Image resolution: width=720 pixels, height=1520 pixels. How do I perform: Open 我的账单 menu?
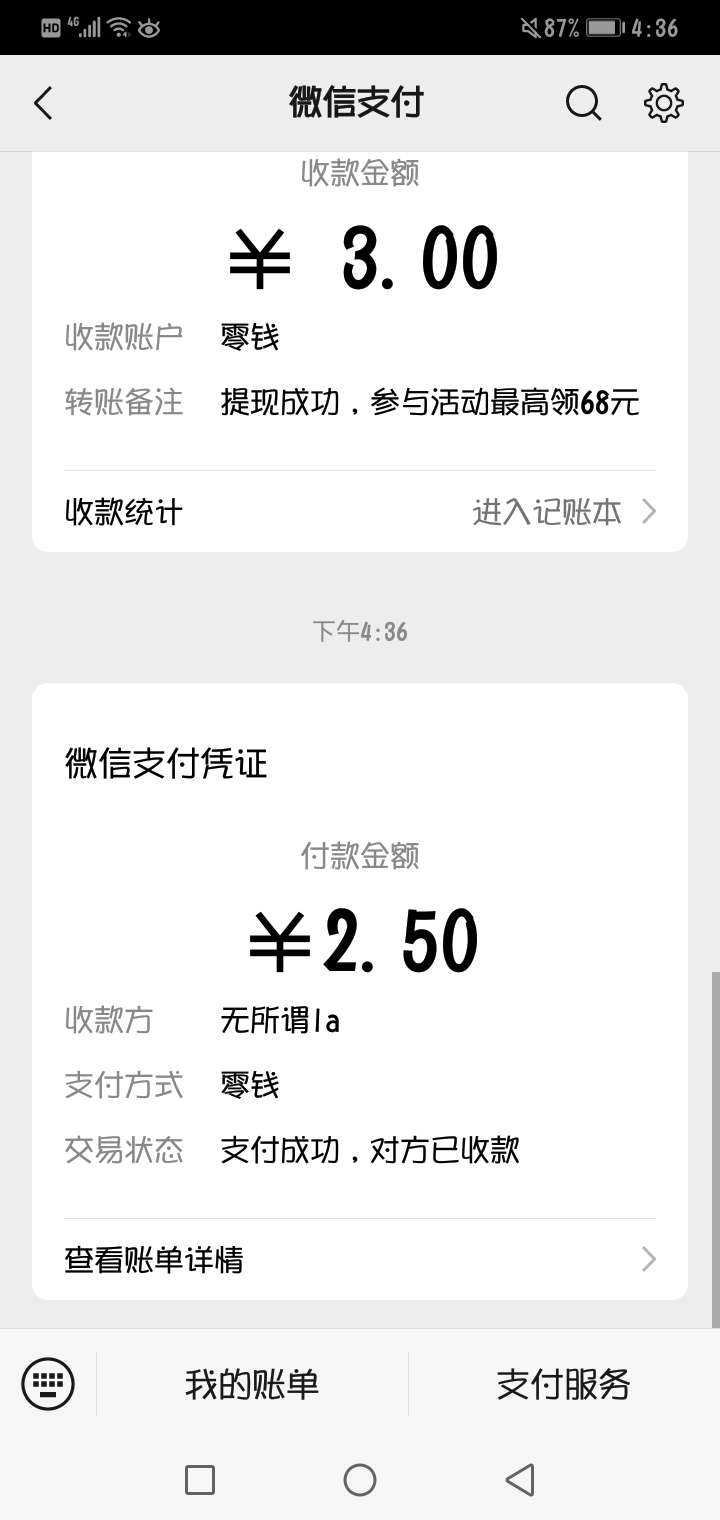click(252, 1384)
